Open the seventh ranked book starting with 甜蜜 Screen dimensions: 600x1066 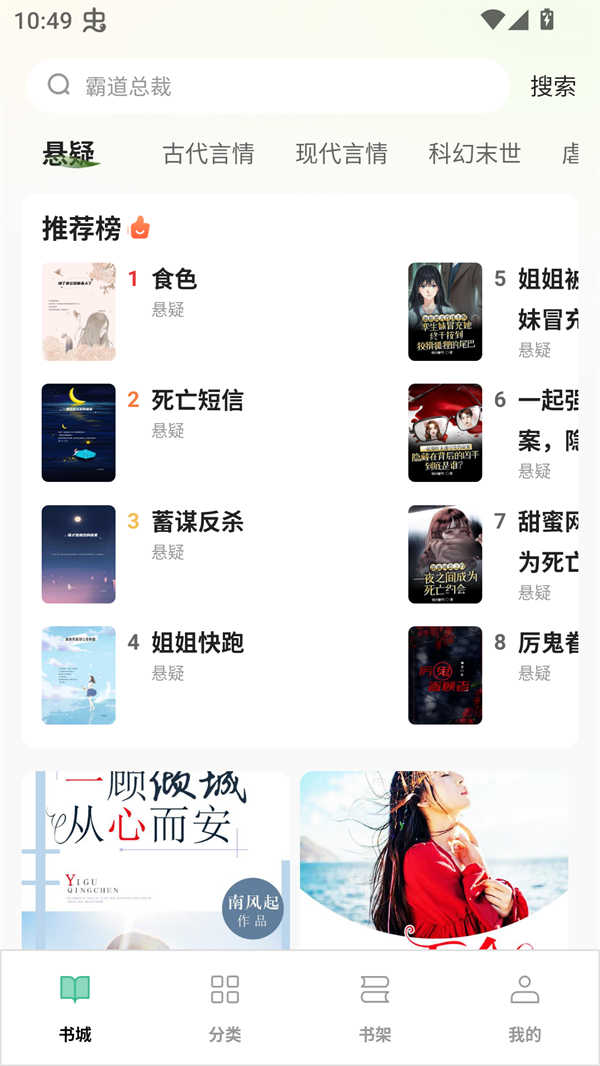point(545,541)
